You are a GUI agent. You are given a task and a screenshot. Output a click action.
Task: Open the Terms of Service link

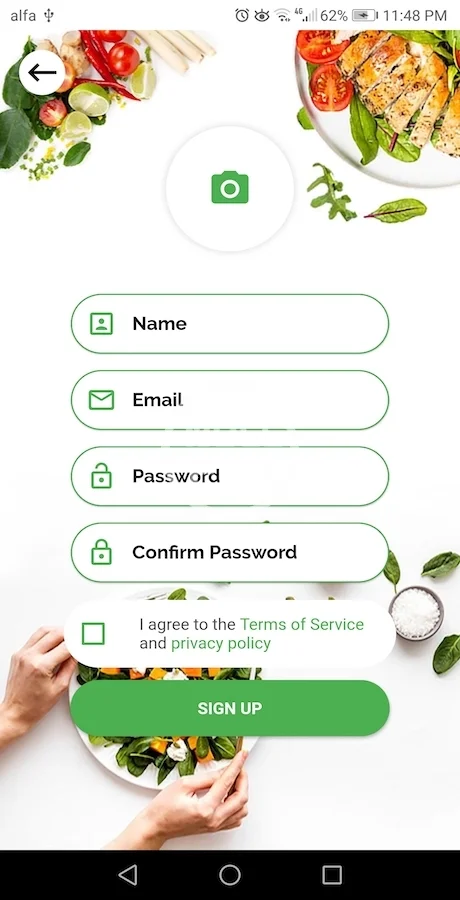pyautogui.click(x=301, y=624)
